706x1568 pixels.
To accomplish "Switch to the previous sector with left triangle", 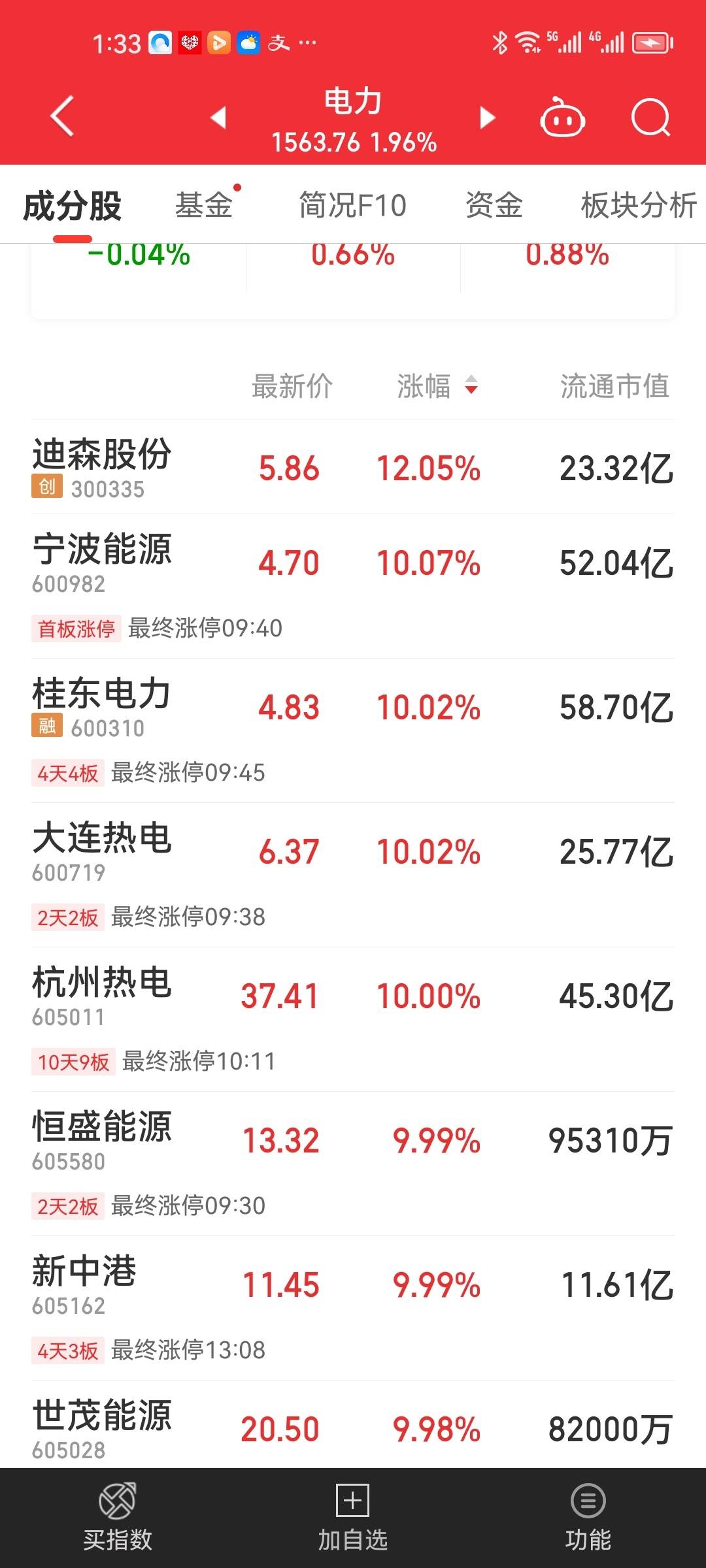I will coord(218,118).
